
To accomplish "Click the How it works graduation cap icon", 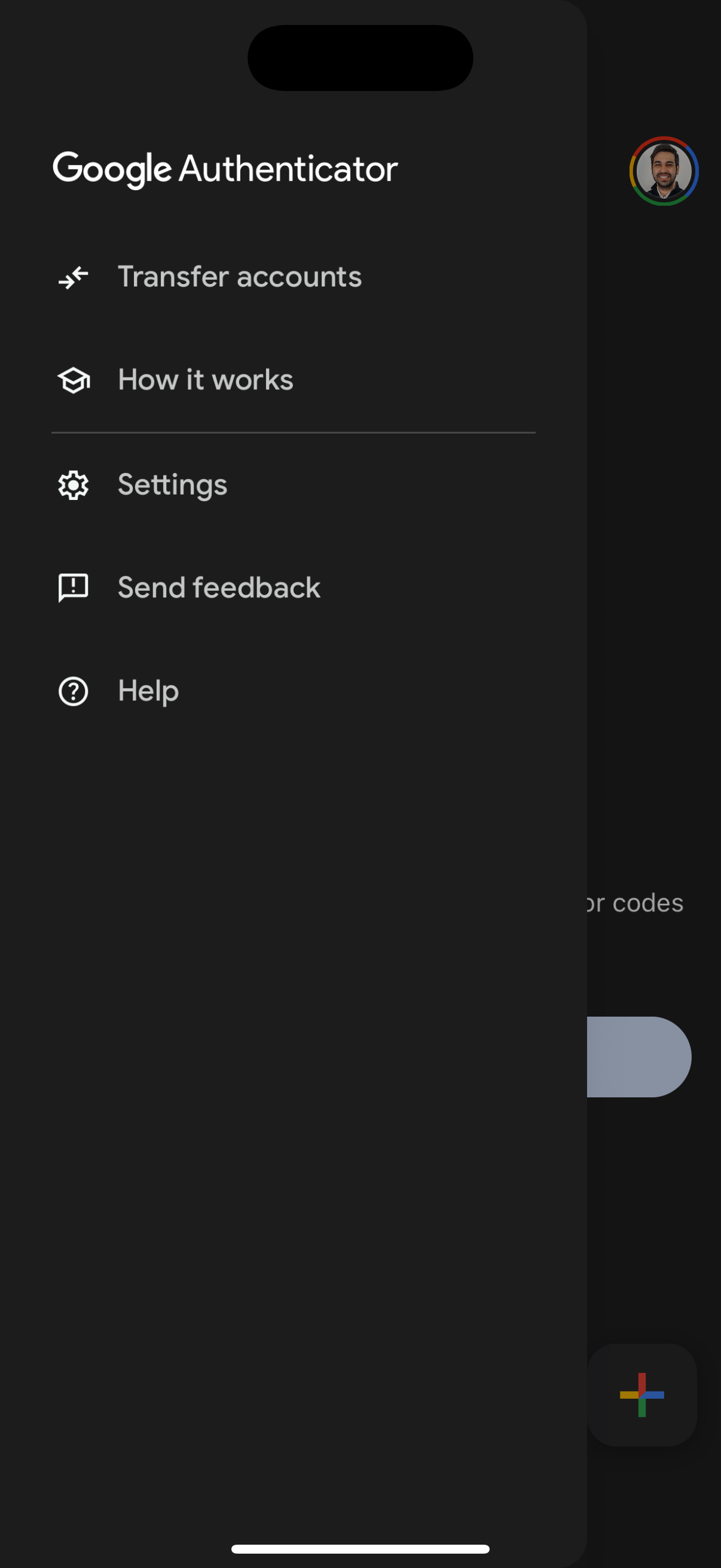I will 73,380.
